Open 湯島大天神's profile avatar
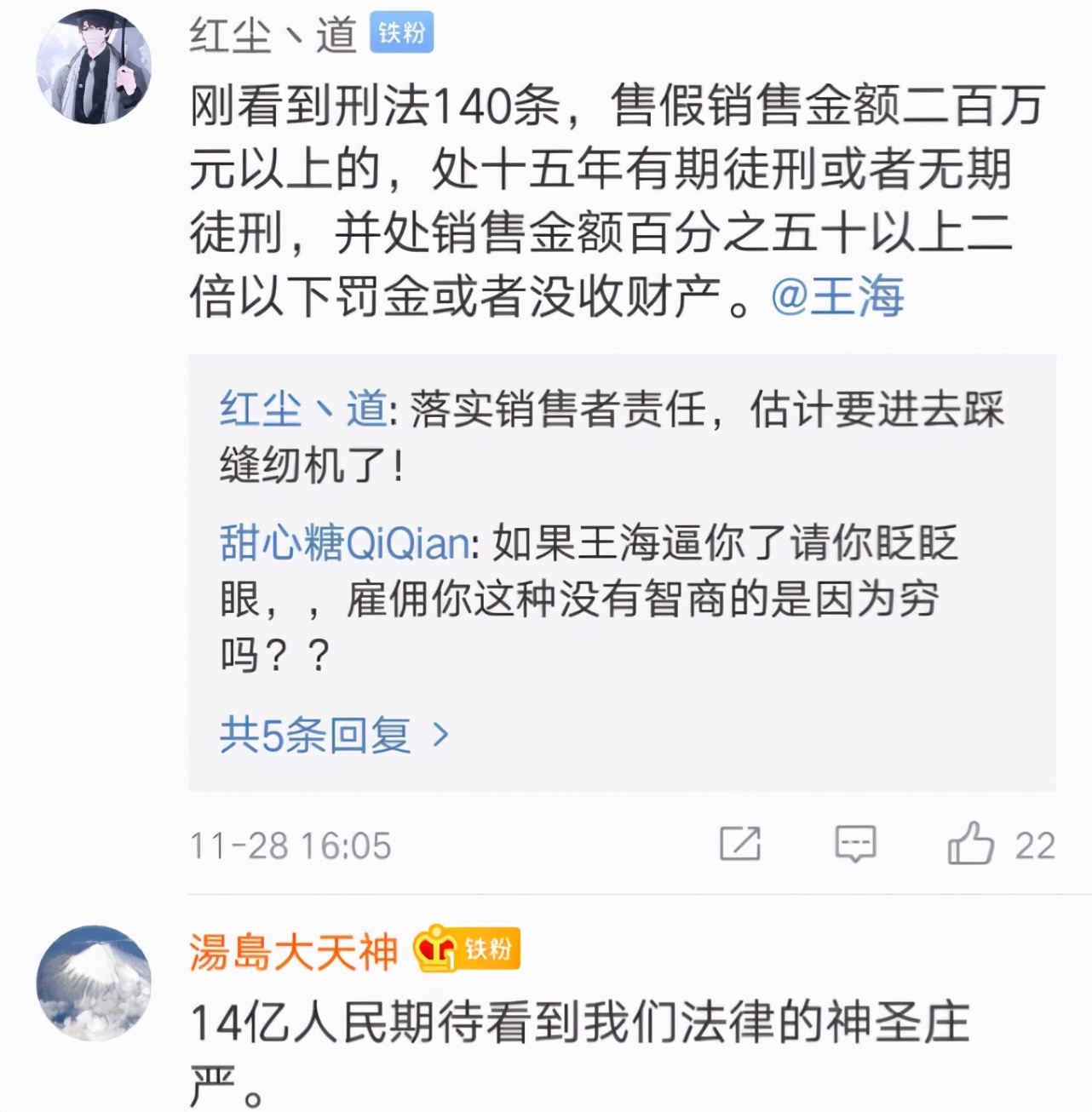This screenshot has width=1092, height=1112. pos(93,983)
